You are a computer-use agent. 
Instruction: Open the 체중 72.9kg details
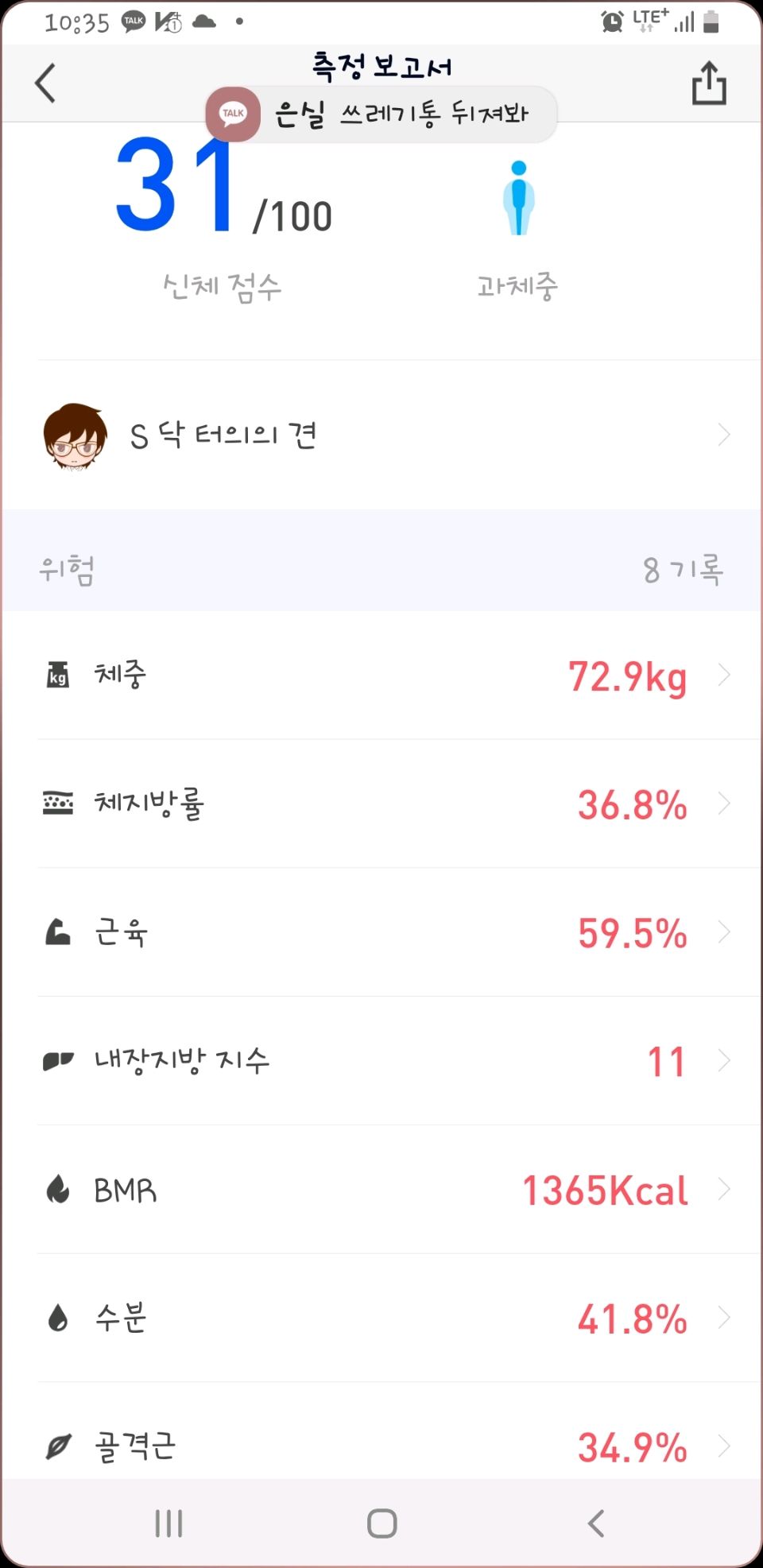coord(381,676)
